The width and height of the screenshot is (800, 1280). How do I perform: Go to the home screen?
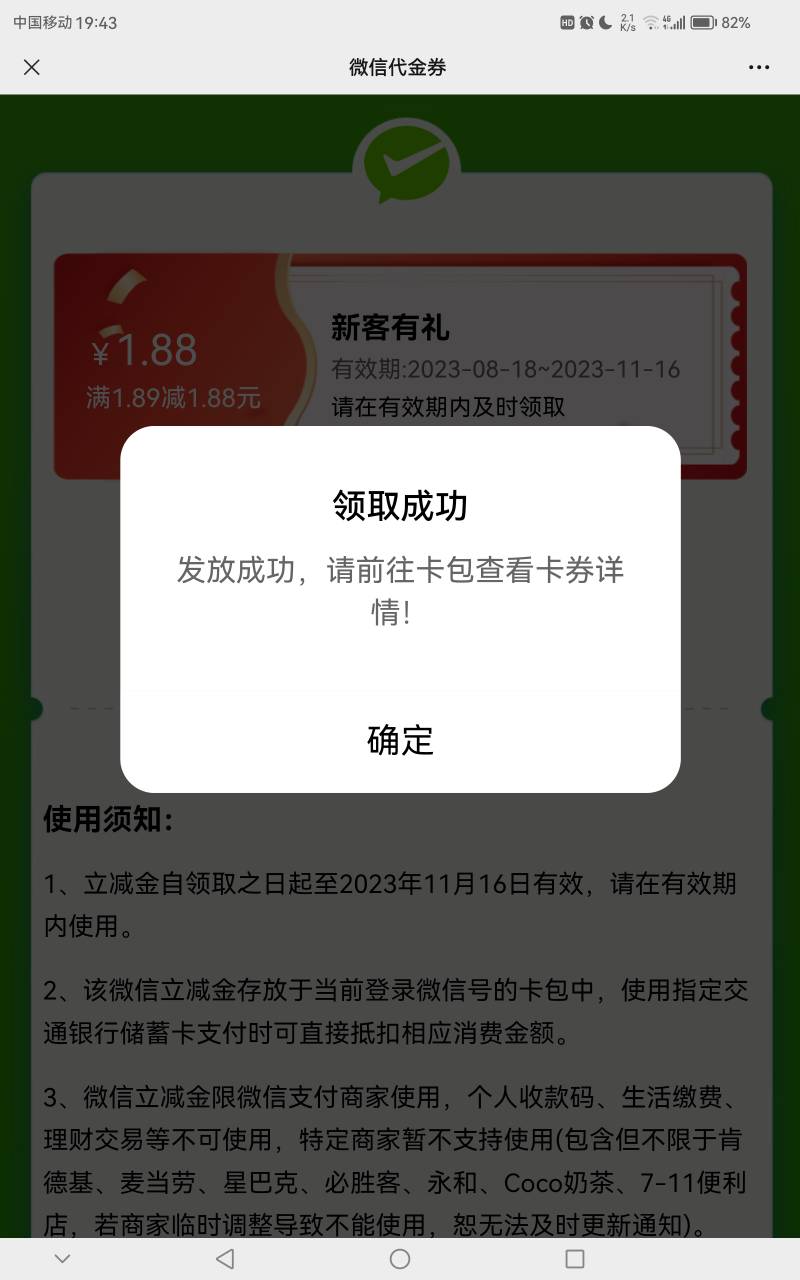point(400,1258)
